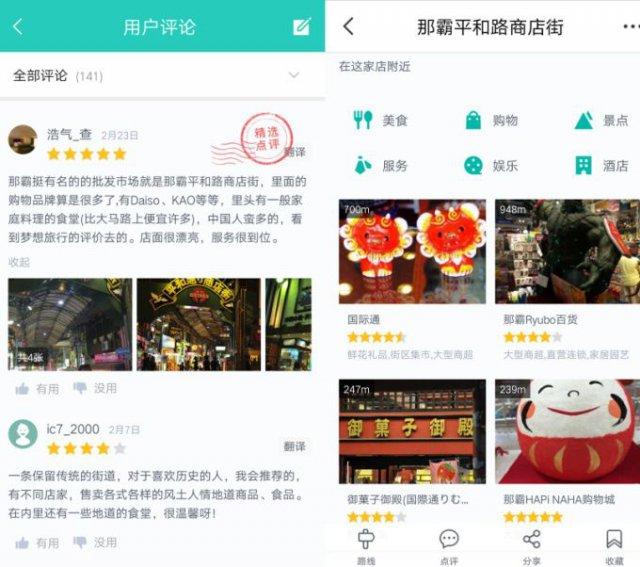Screen dimensions: 640x567
Task: Open the 路线 route option
Action: 366,546
